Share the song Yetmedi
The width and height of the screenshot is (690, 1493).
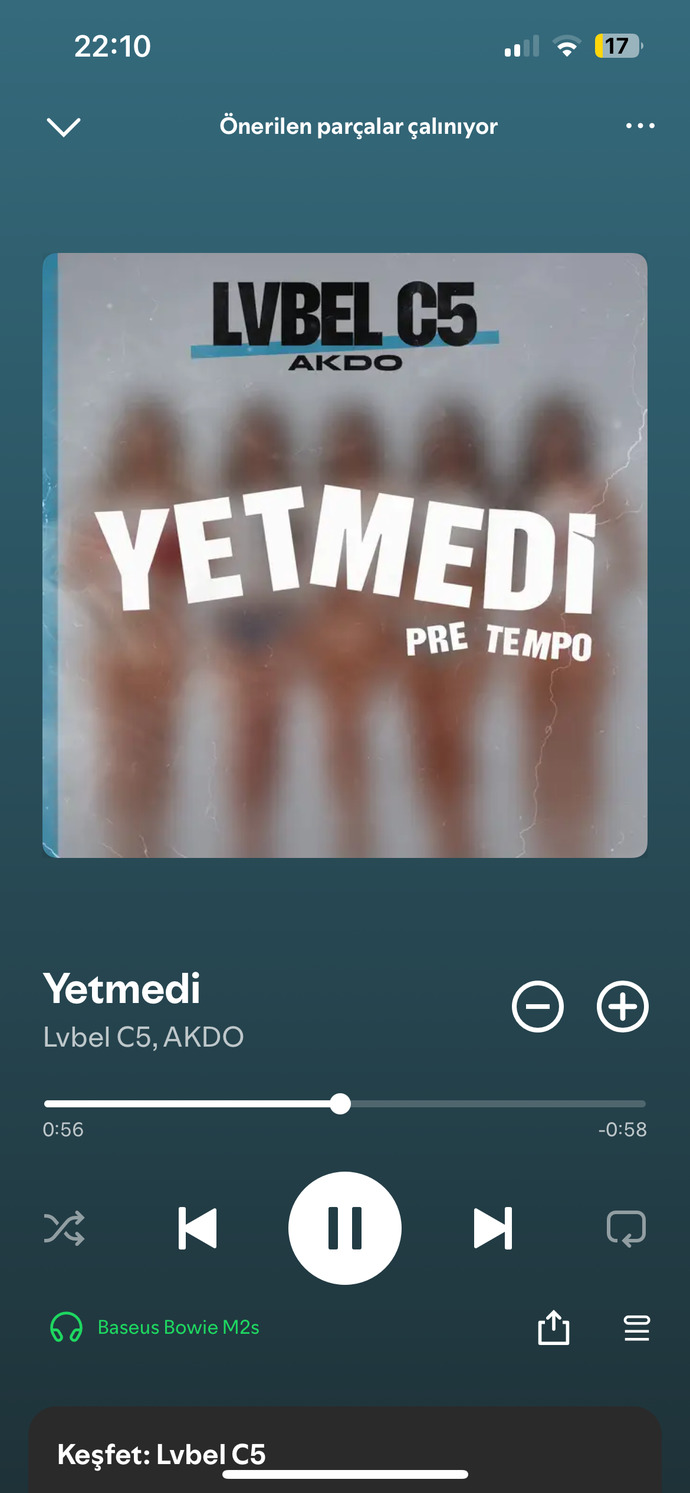pyautogui.click(x=553, y=1328)
